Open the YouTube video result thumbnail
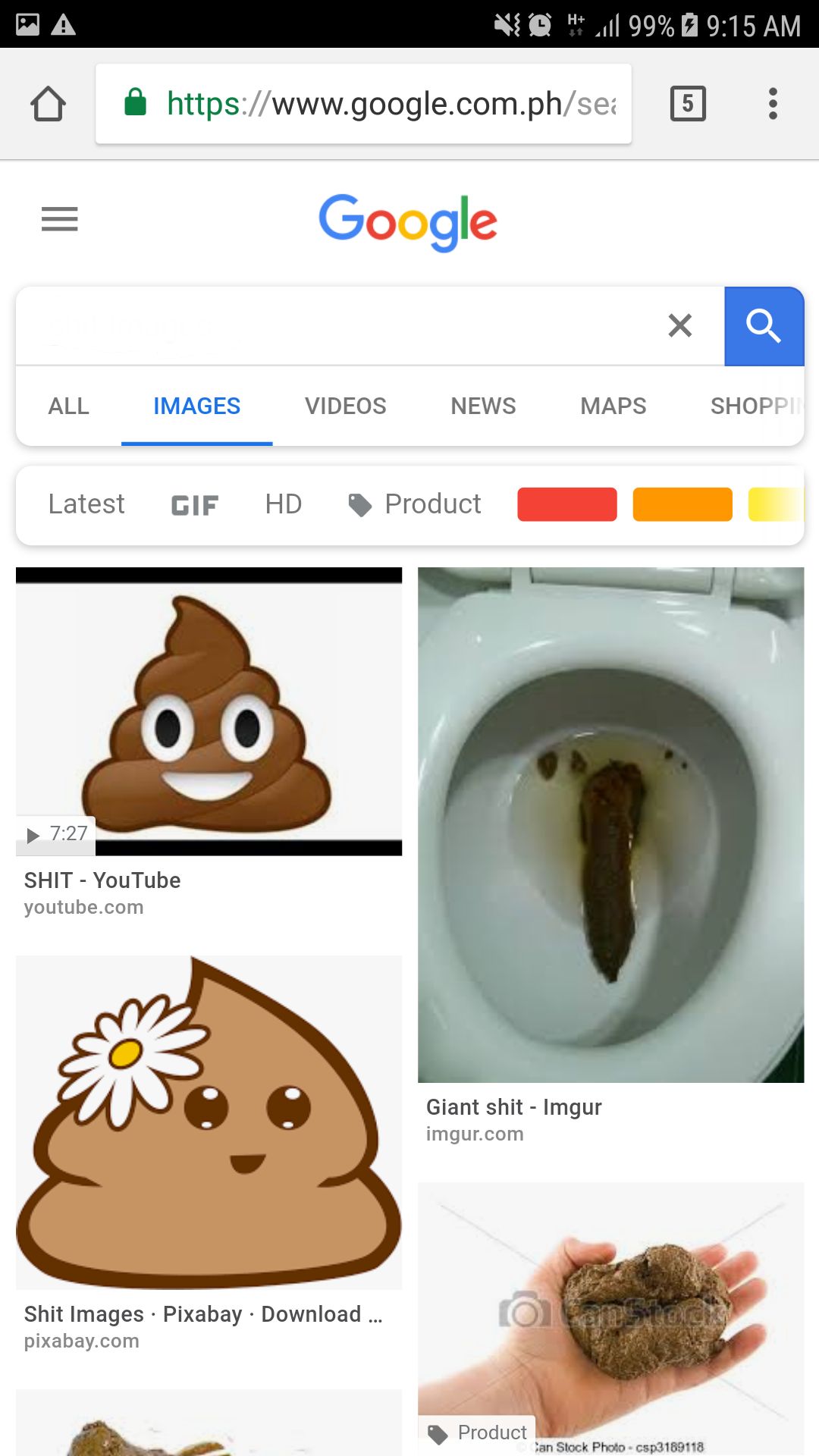This screenshot has width=819, height=1456. [x=209, y=711]
